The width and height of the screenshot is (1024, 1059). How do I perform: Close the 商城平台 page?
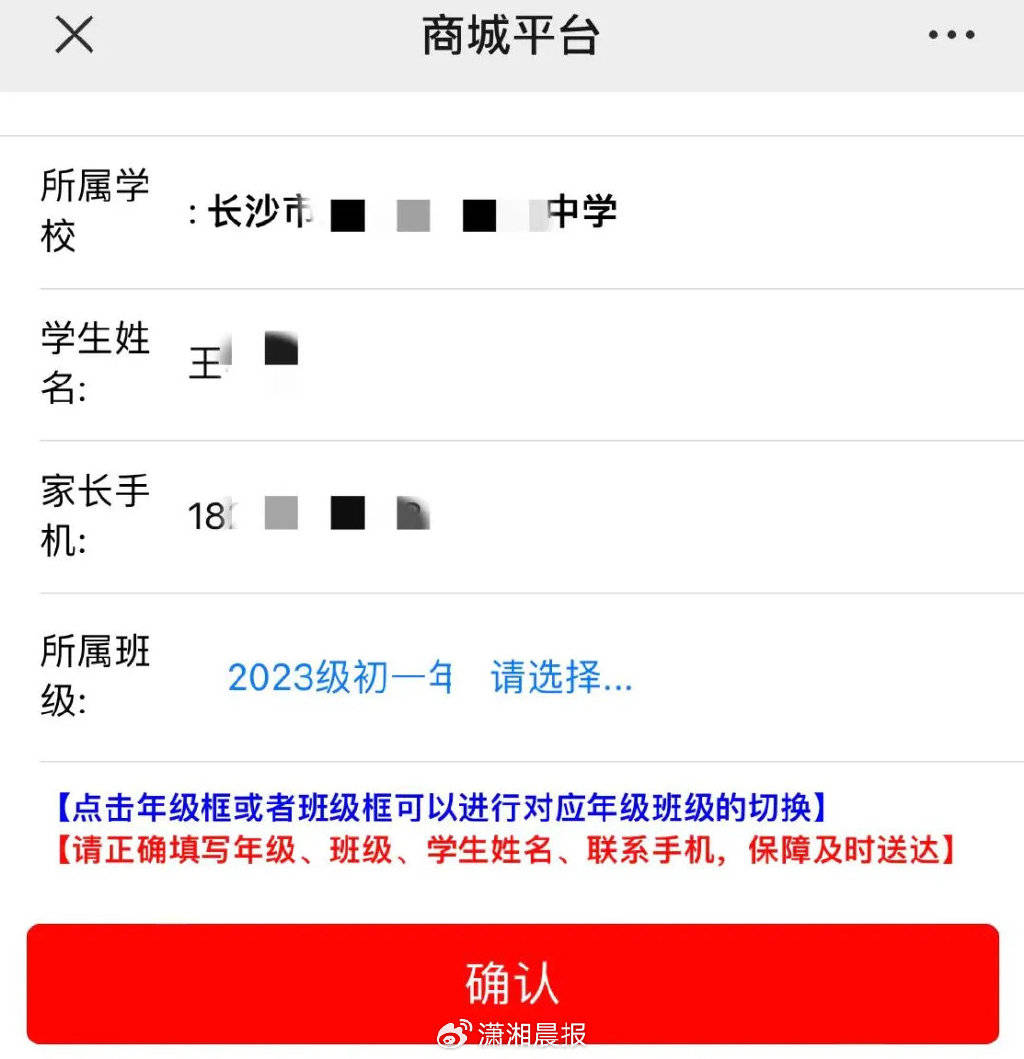click(74, 35)
